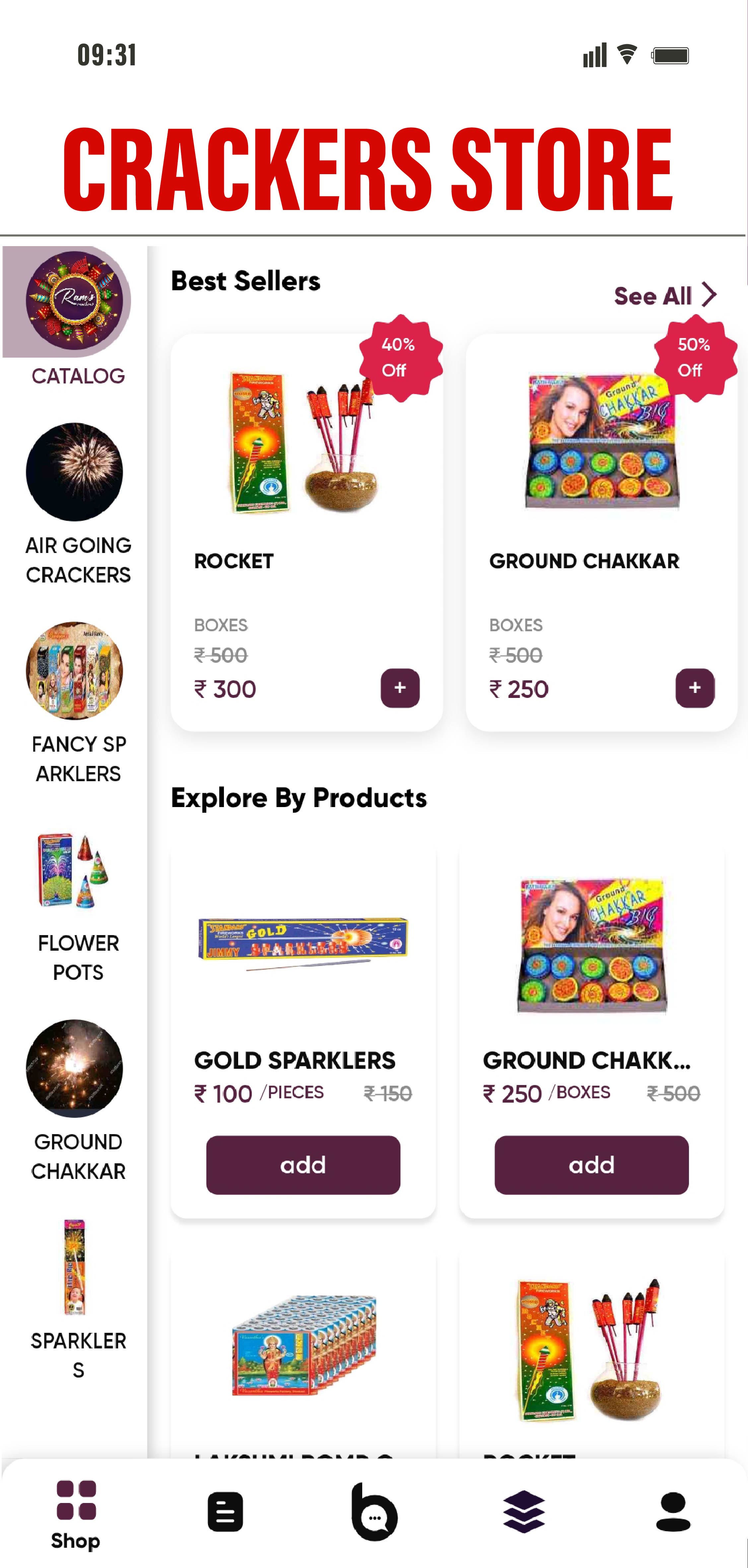Open the Gold Sparklers product card
Screen dimensions: 748x1568
(x=303, y=974)
